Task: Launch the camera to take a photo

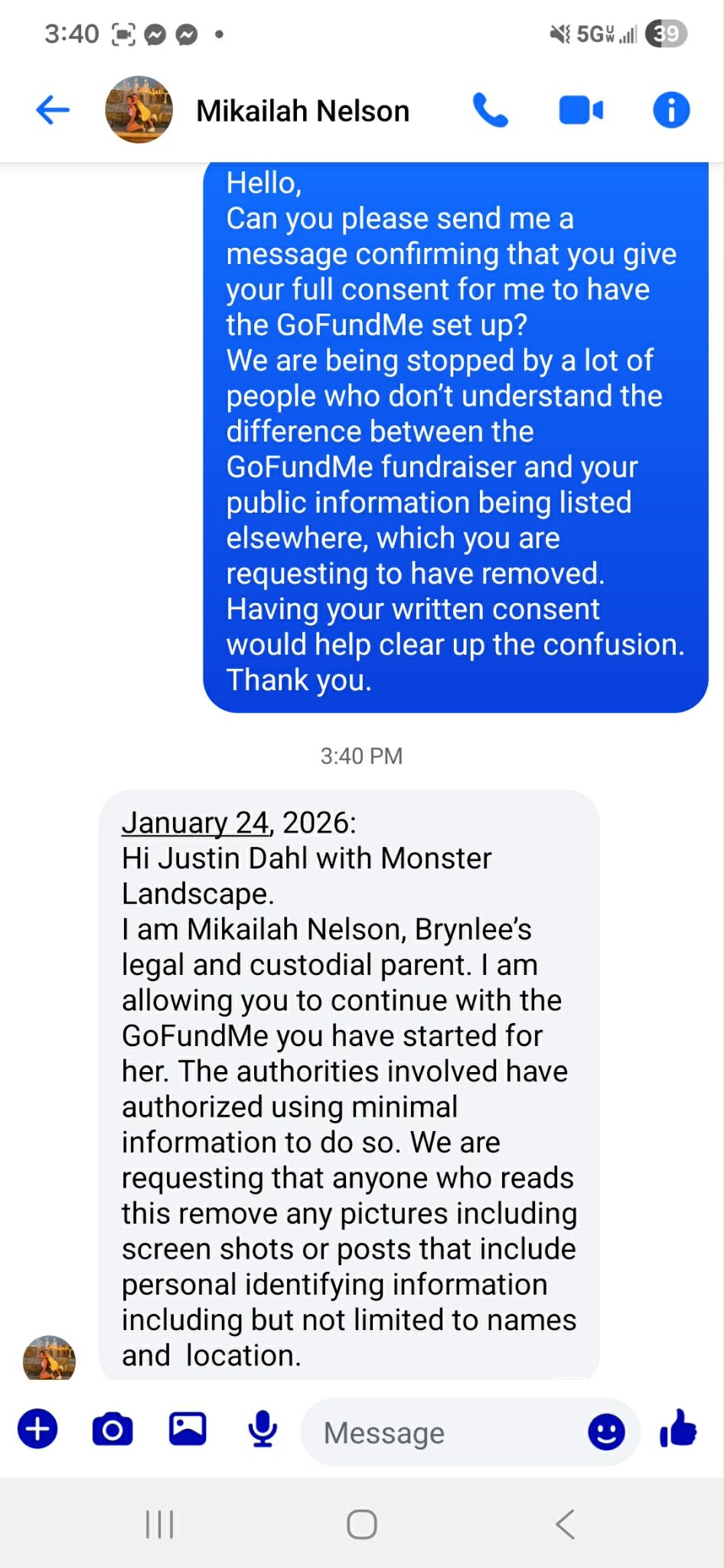Action: (113, 1429)
